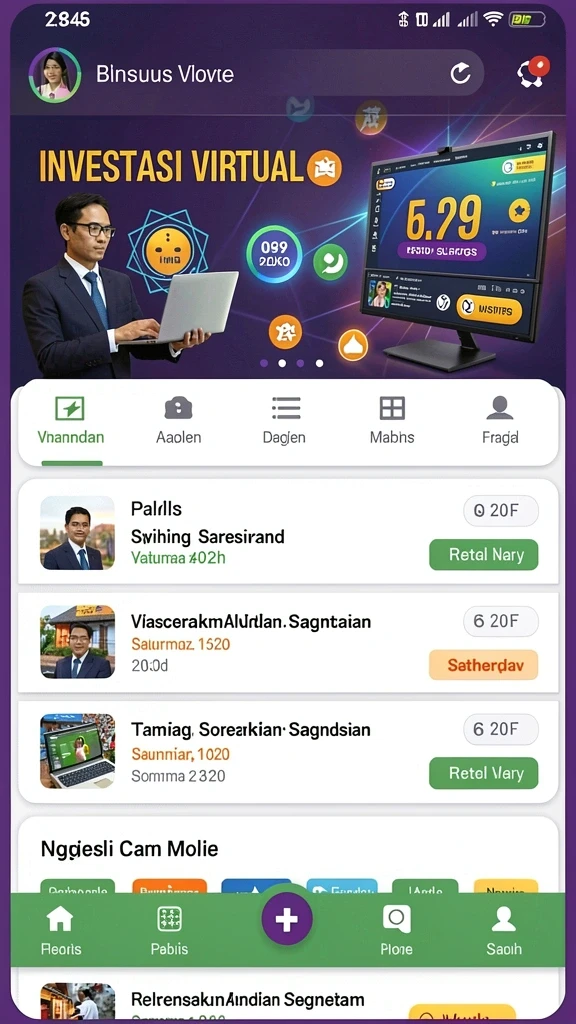This screenshot has width=576, height=1024.
Task: Open Pabiis in the bottom navigation
Action: click(x=169, y=931)
